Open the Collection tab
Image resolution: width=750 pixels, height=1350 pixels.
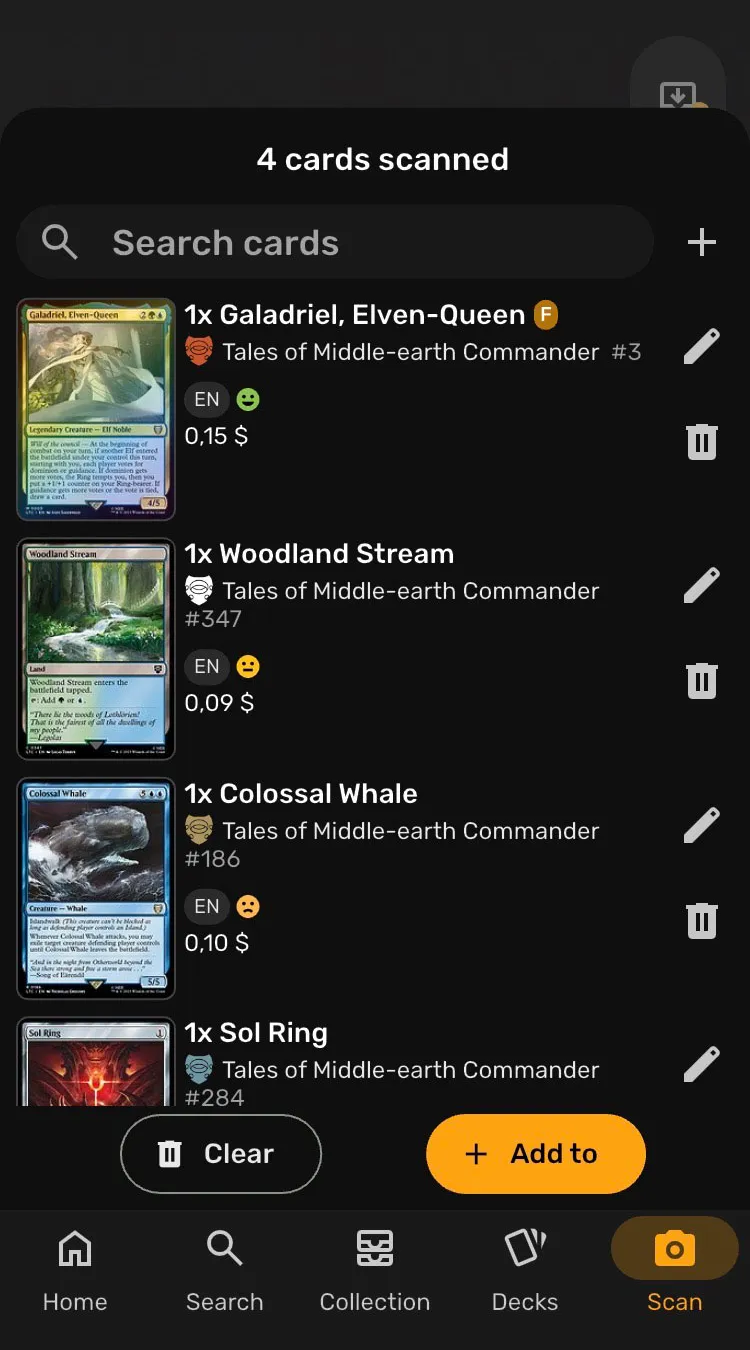click(x=375, y=1270)
